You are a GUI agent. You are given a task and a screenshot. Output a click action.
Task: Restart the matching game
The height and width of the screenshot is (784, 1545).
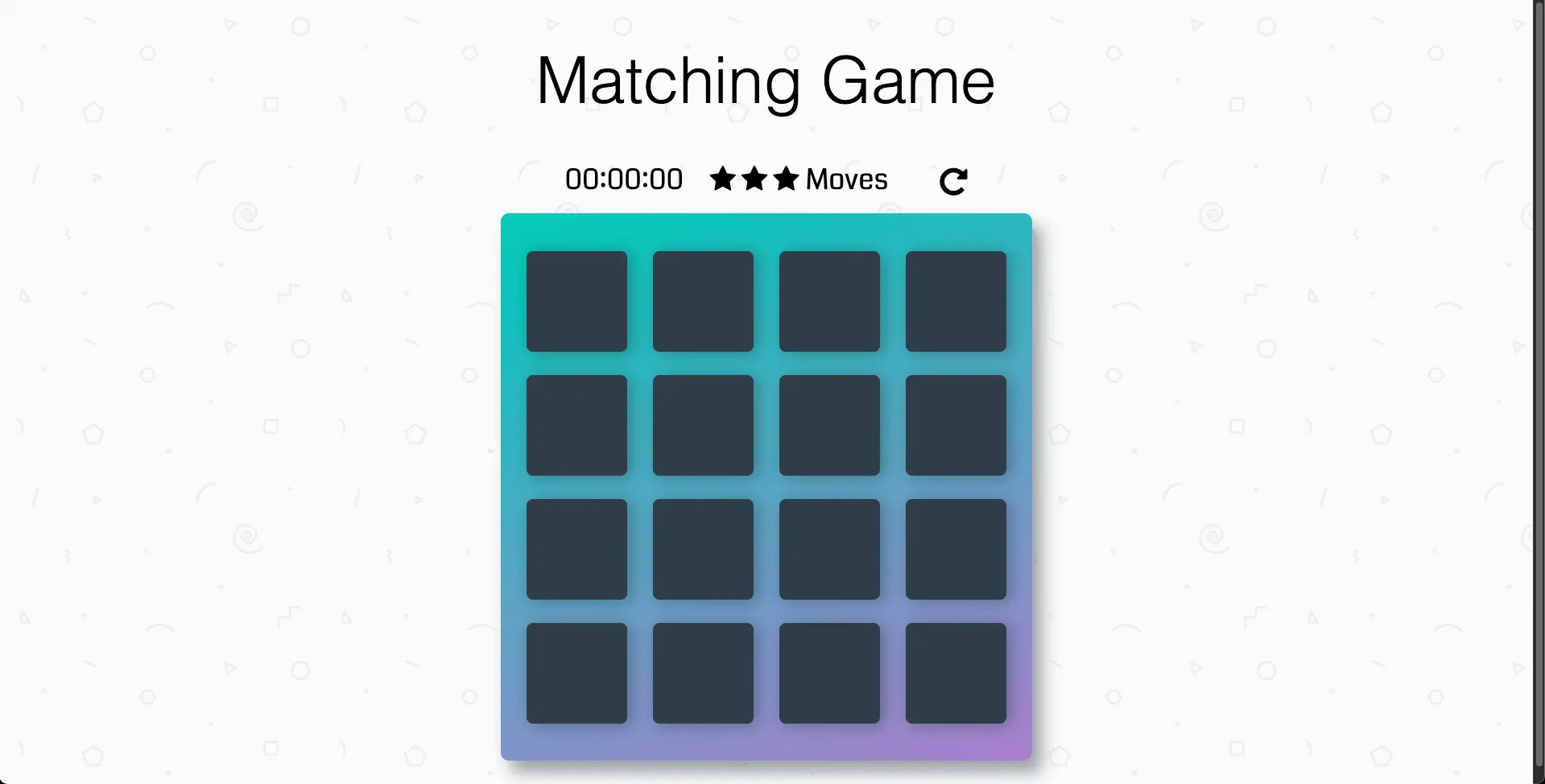click(x=953, y=181)
